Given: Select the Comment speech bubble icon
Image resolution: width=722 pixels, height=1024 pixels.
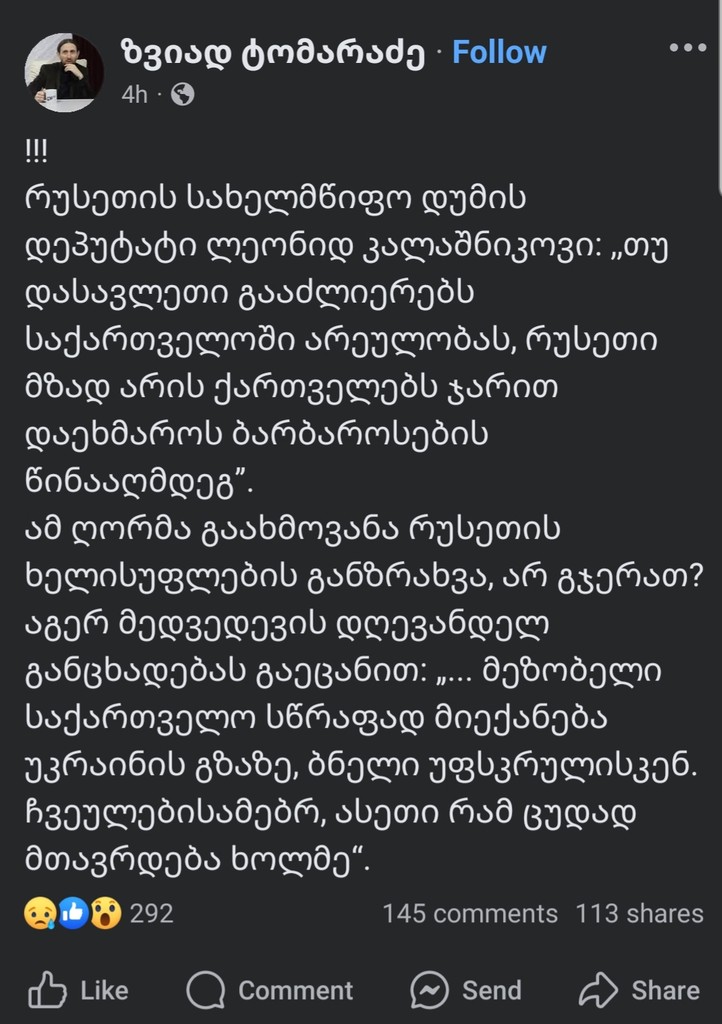Looking at the screenshot, I should [x=204, y=991].
